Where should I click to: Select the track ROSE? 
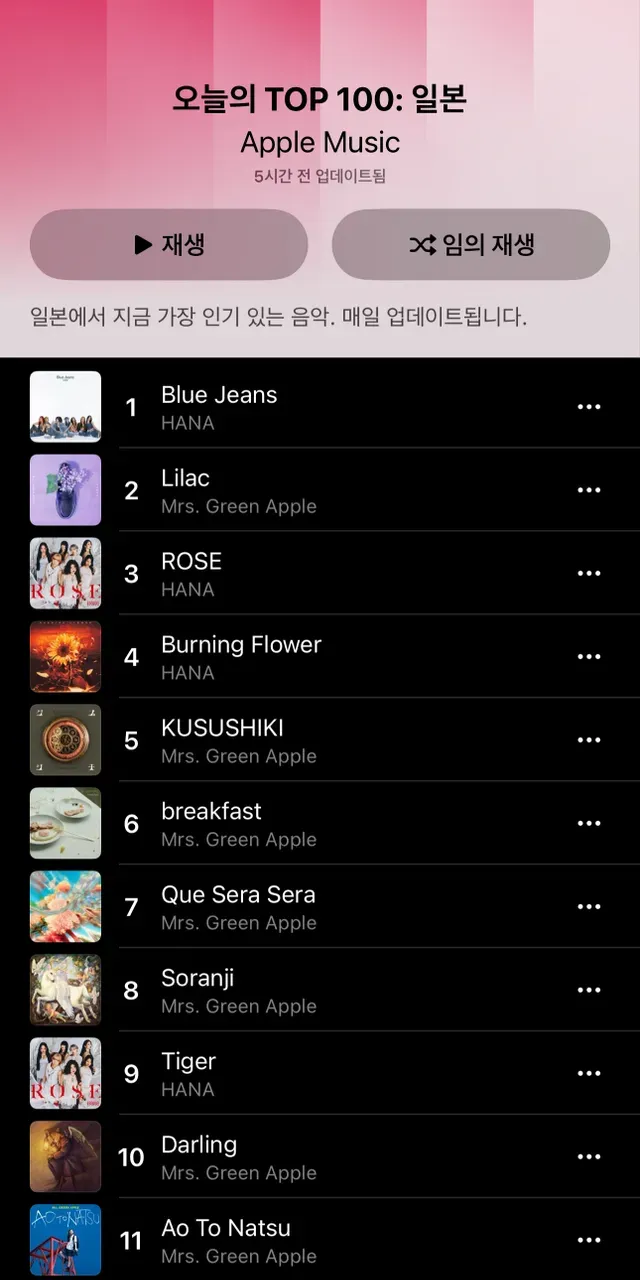pyautogui.click(x=192, y=573)
